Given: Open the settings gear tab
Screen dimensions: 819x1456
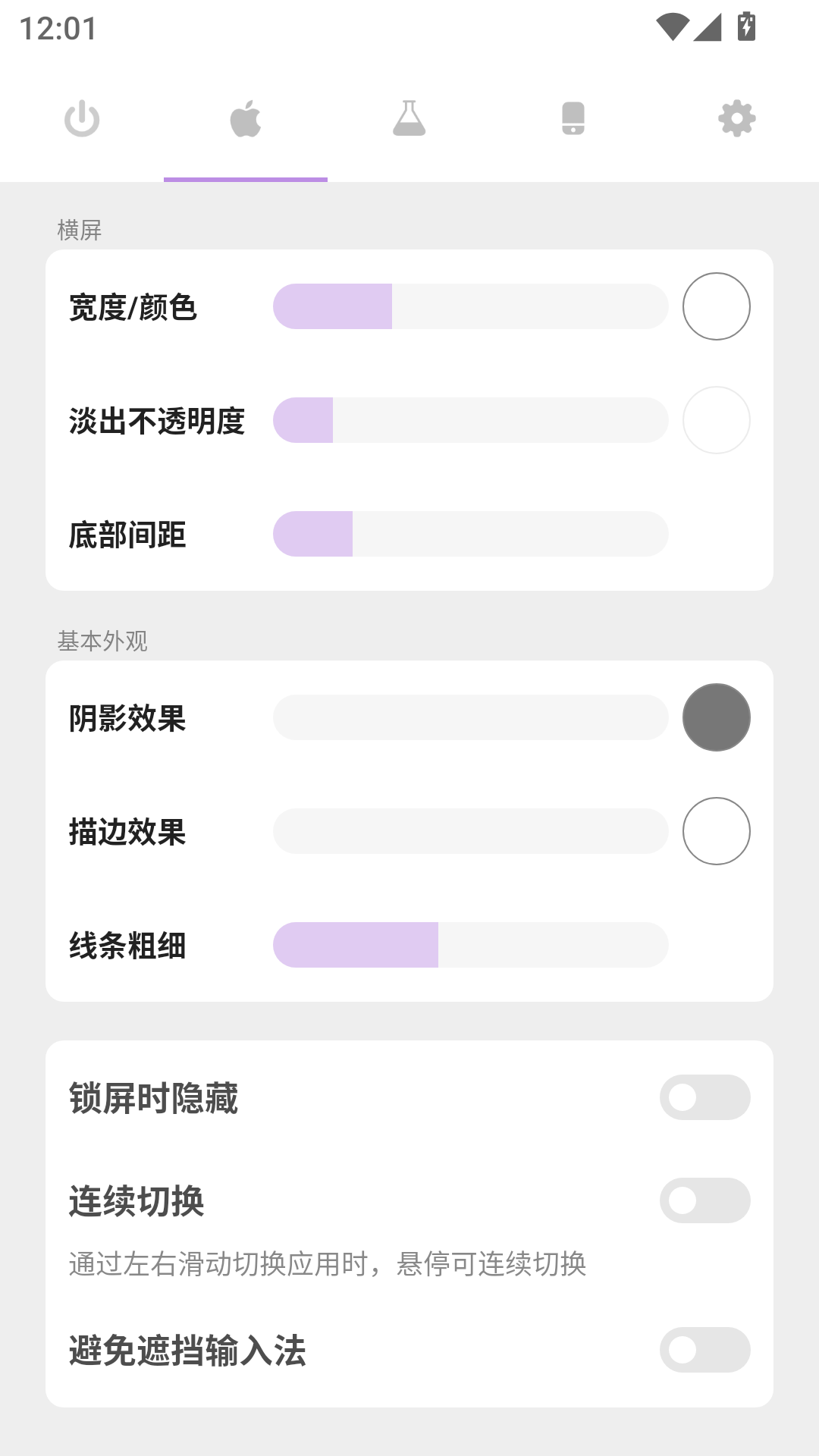Looking at the screenshot, I should [736, 118].
